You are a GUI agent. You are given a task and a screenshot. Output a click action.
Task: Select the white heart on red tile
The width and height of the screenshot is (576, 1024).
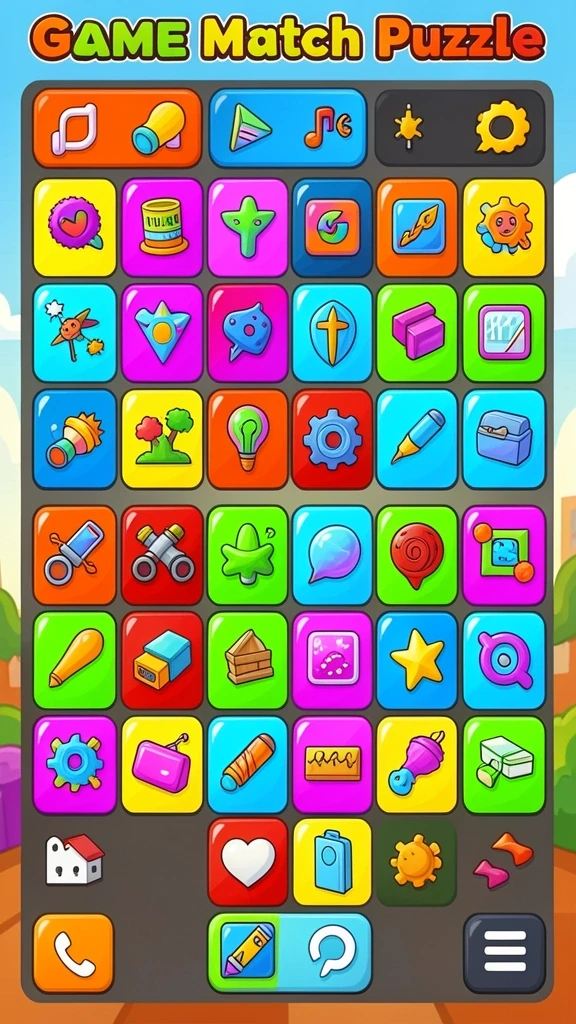click(248, 861)
